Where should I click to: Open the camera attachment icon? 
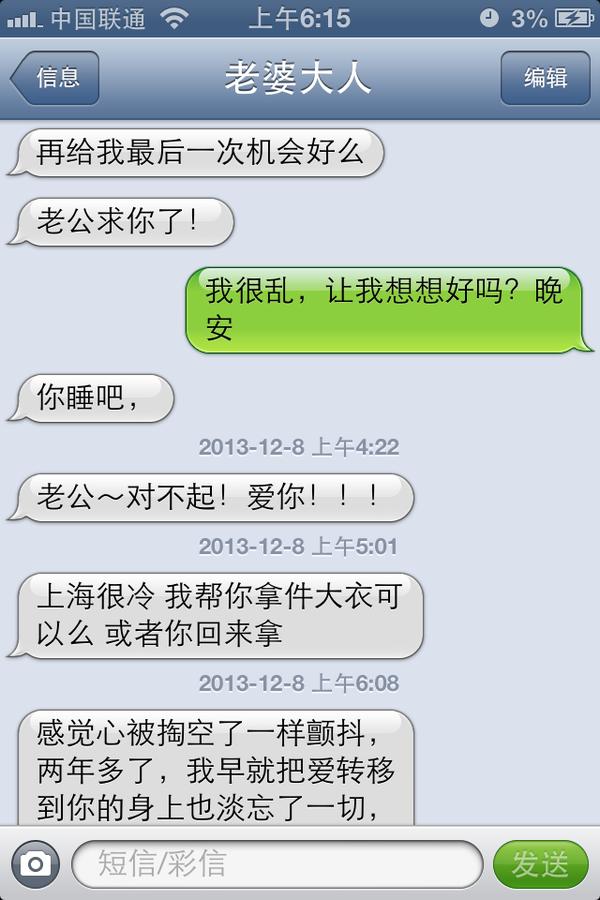[35, 864]
